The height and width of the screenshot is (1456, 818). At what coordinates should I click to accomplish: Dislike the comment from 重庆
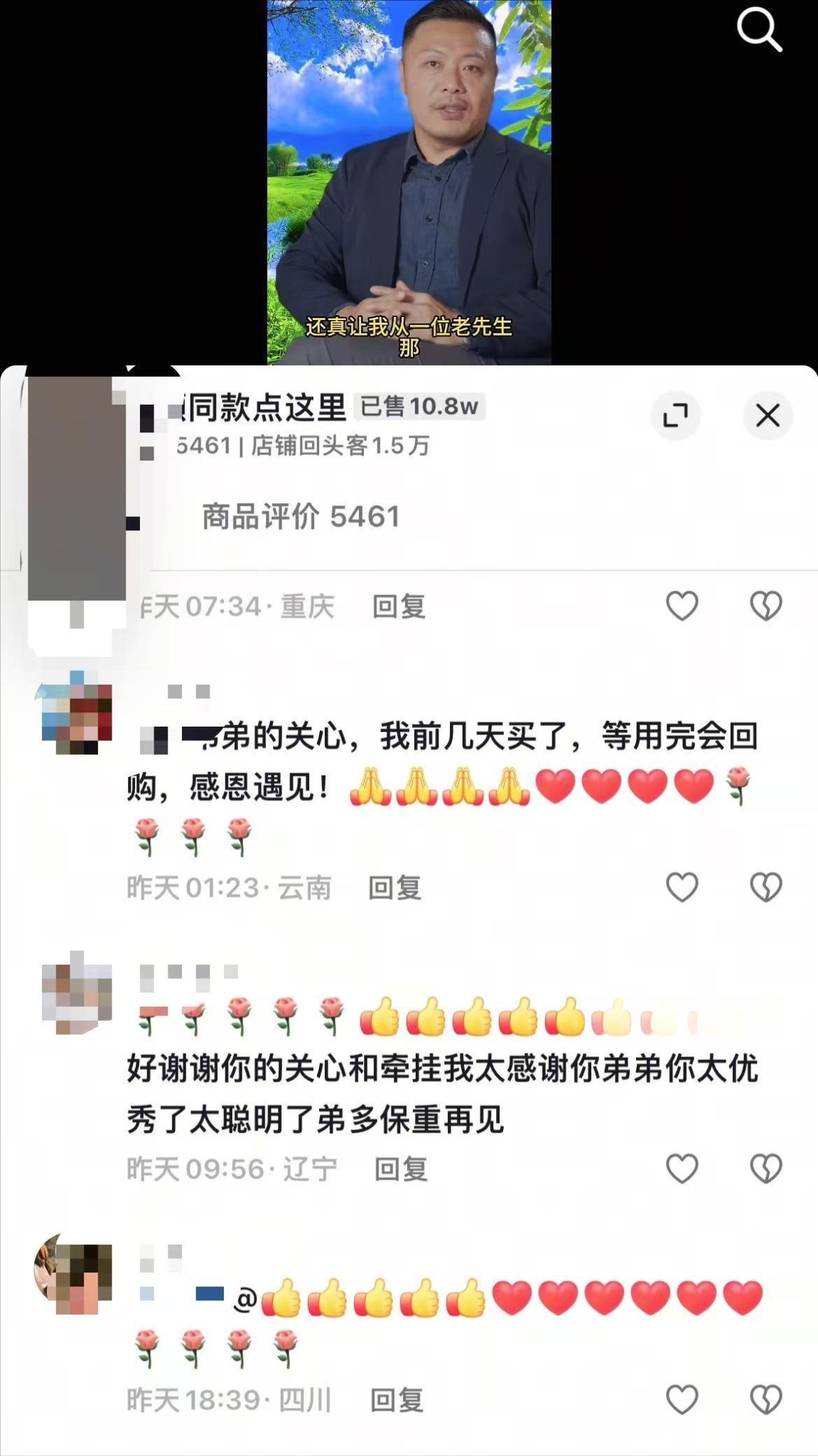point(765,606)
